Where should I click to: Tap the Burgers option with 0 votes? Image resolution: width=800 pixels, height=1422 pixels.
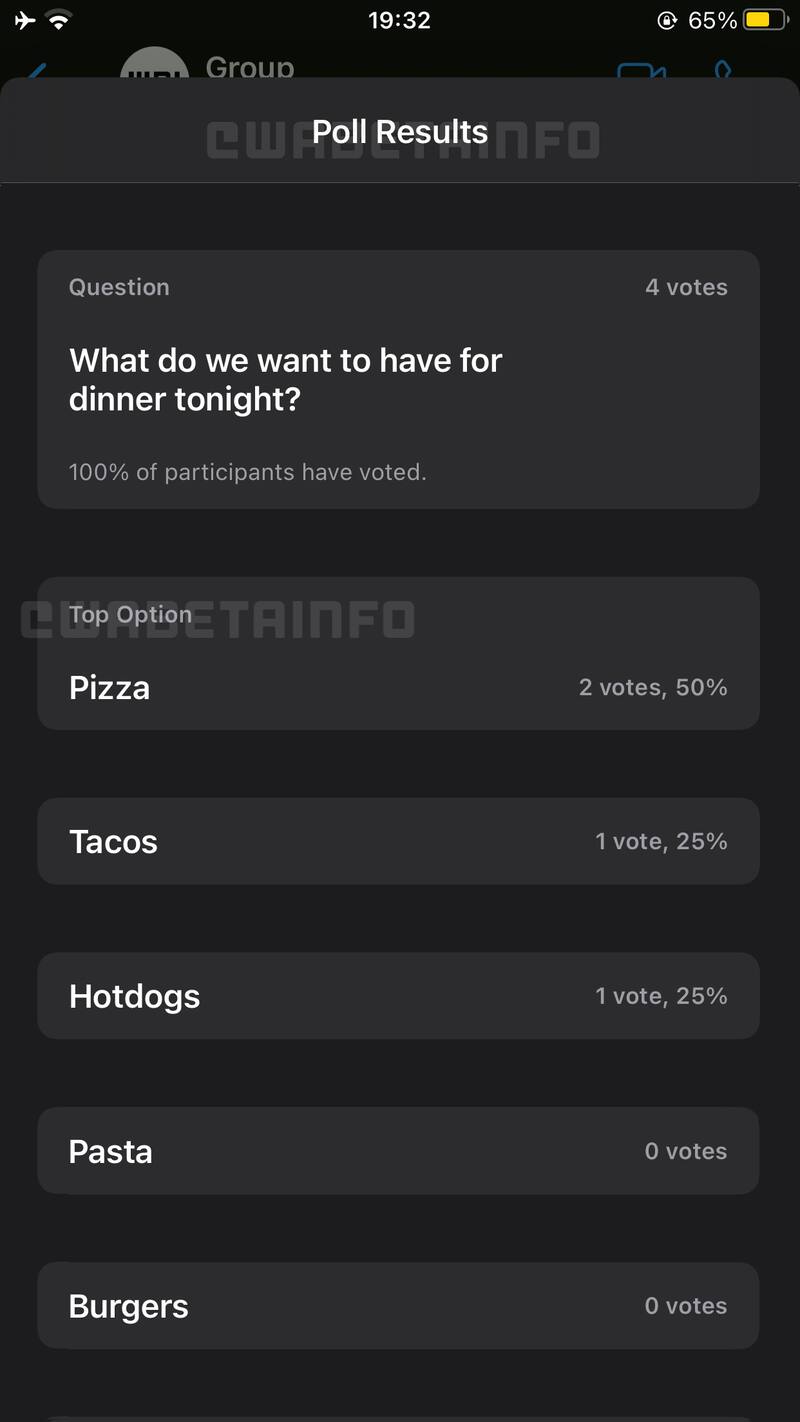coord(398,1305)
